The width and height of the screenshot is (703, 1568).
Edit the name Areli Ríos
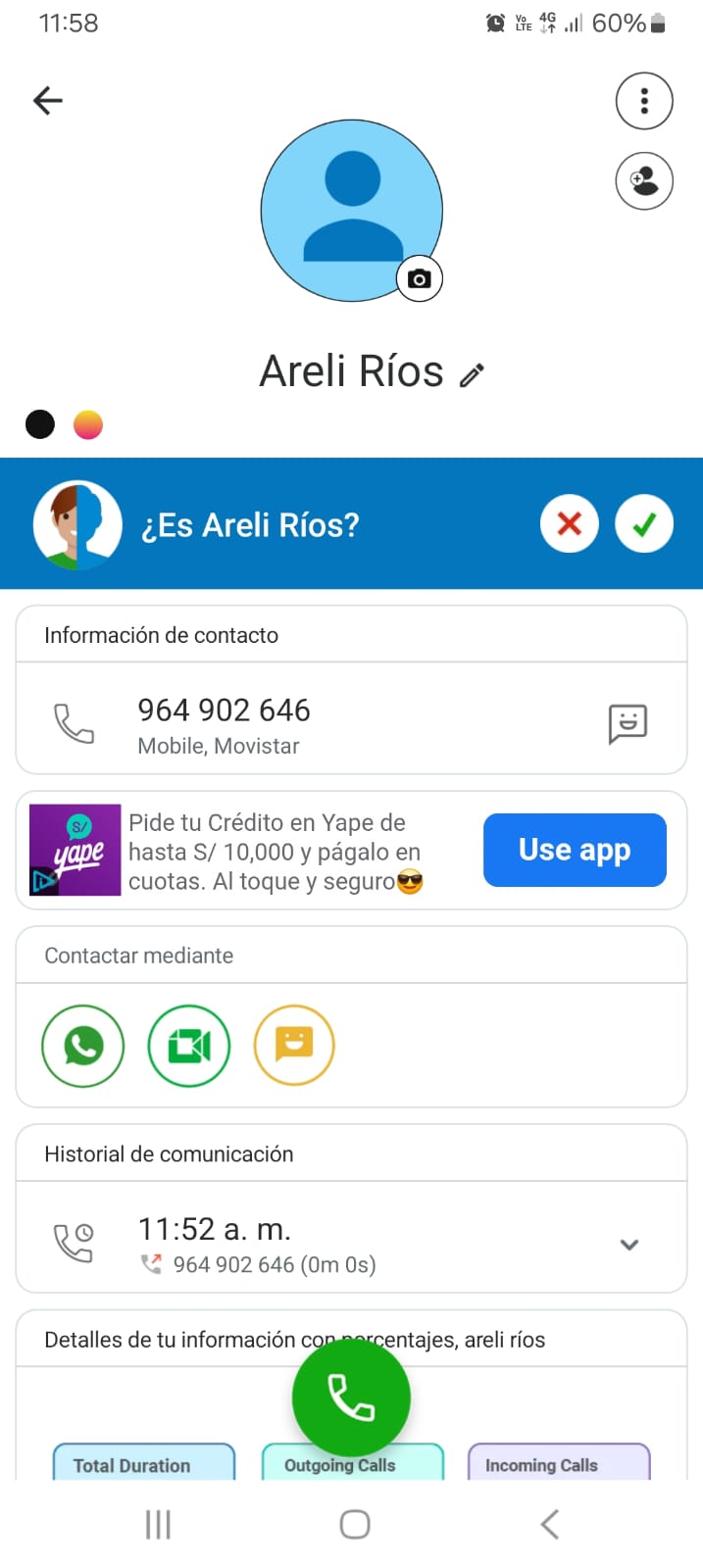coord(473,374)
